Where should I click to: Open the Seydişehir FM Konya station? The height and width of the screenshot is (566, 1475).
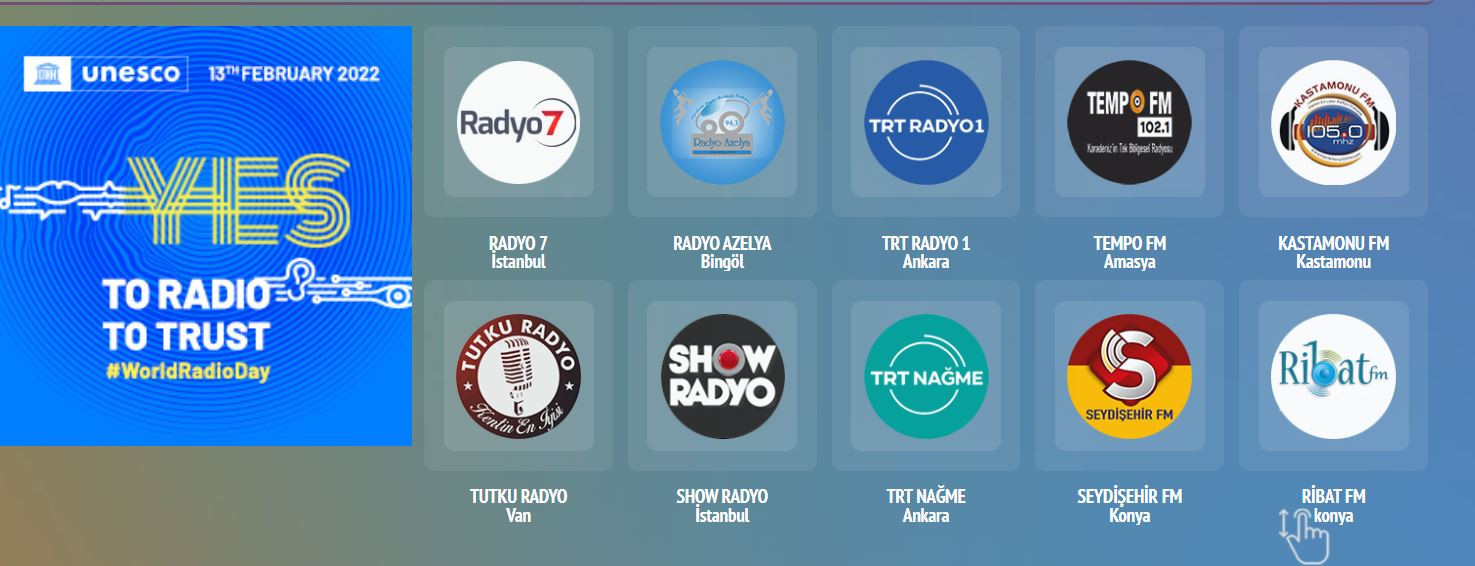tap(1129, 376)
